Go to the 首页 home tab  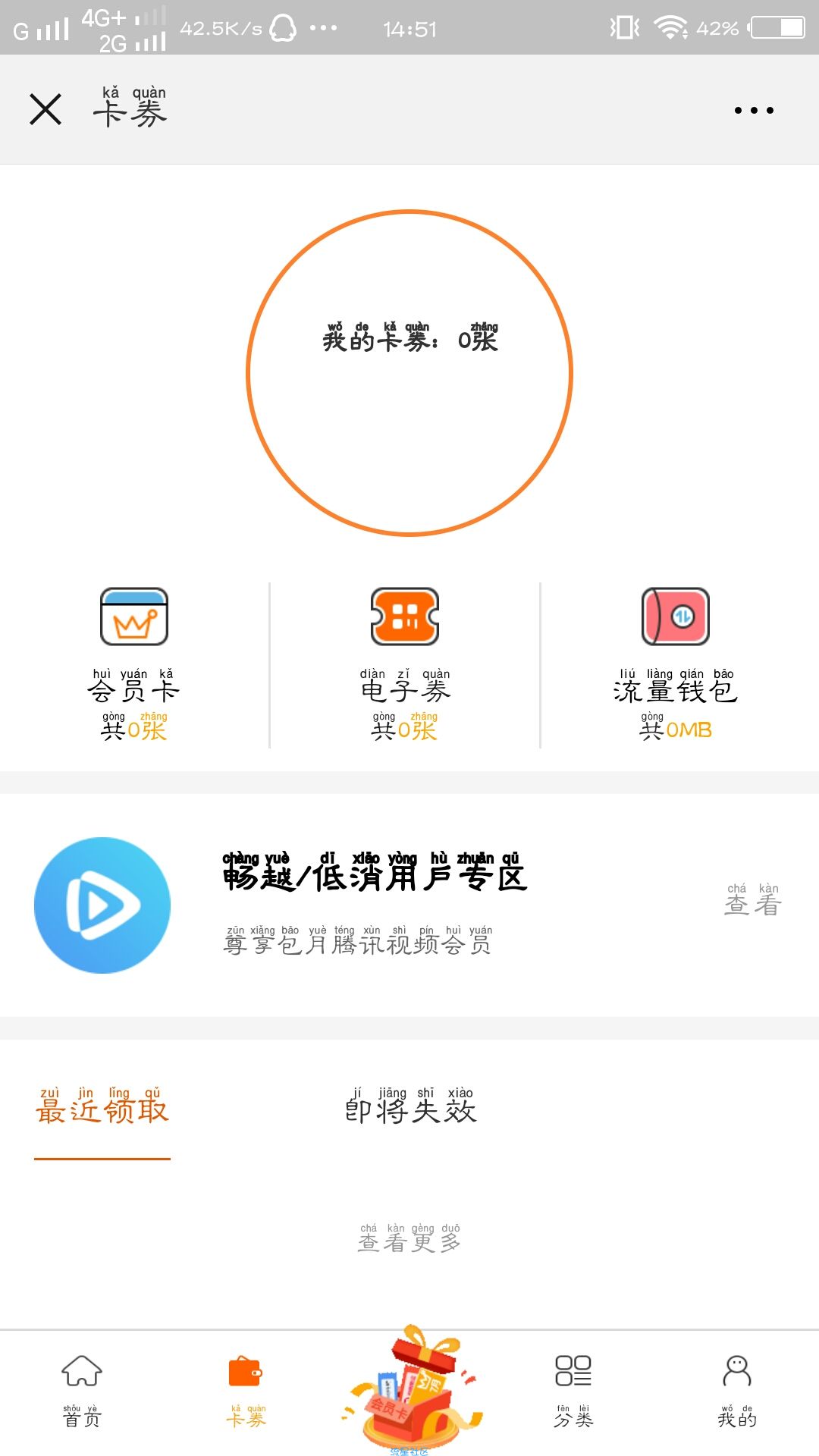(82, 1391)
